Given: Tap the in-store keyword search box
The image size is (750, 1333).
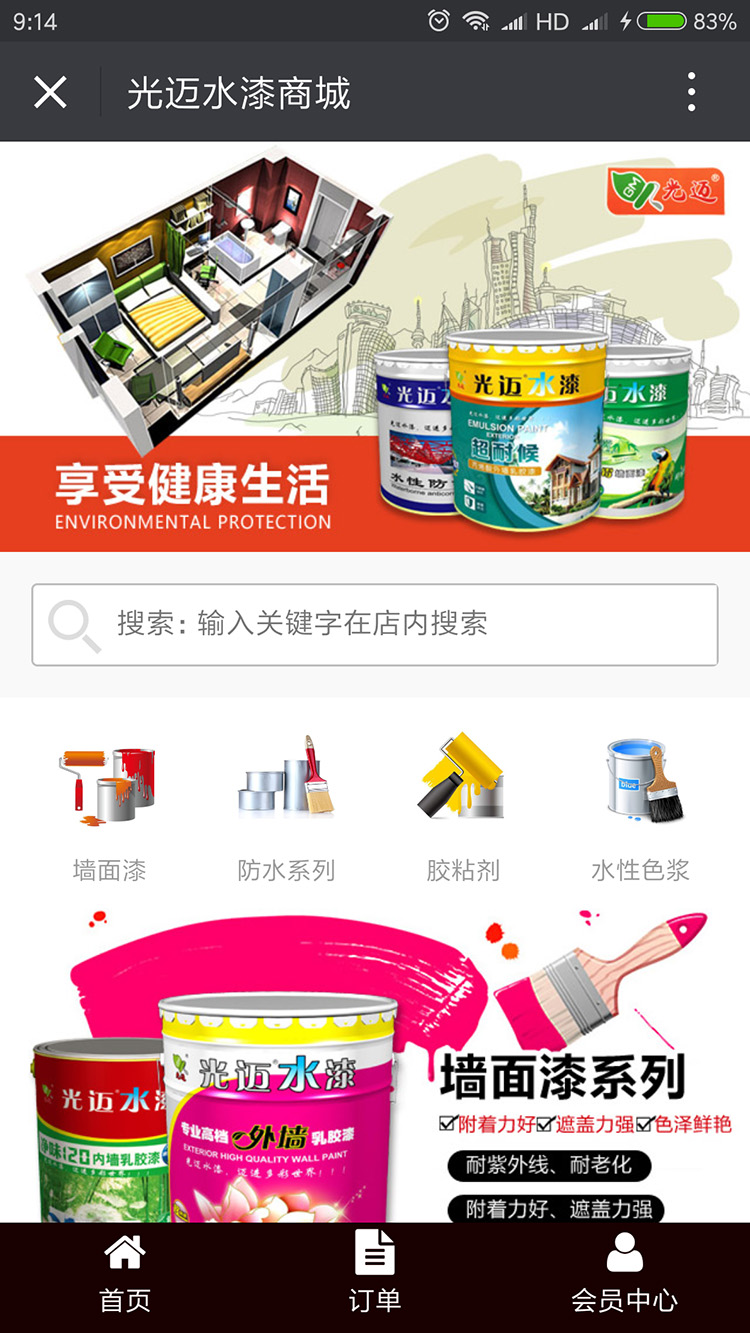Looking at the screenshot, I should (x=375, y=624).
